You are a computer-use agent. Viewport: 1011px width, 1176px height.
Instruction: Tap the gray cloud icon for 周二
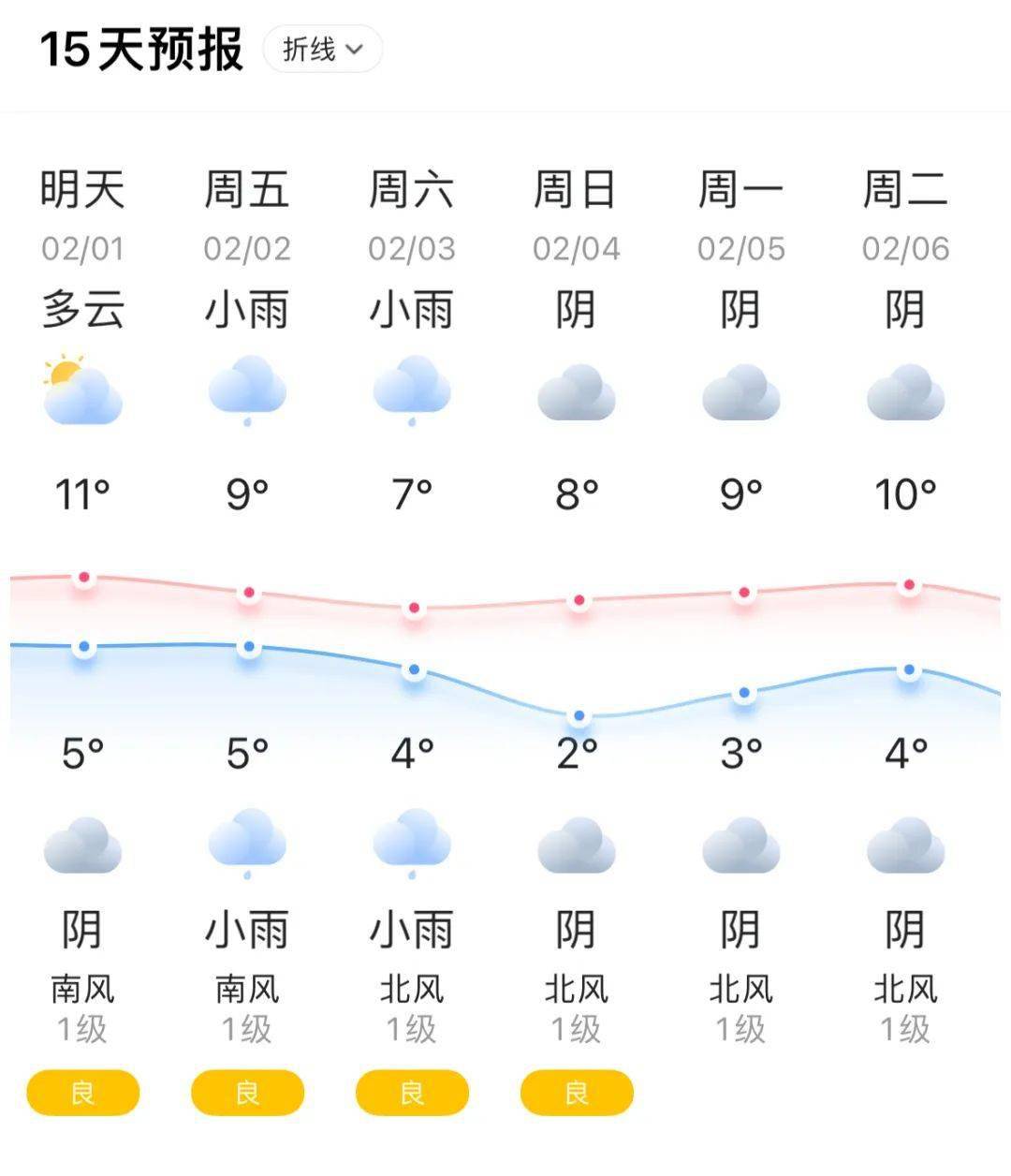pyautogui.click(x=905, y=391)
